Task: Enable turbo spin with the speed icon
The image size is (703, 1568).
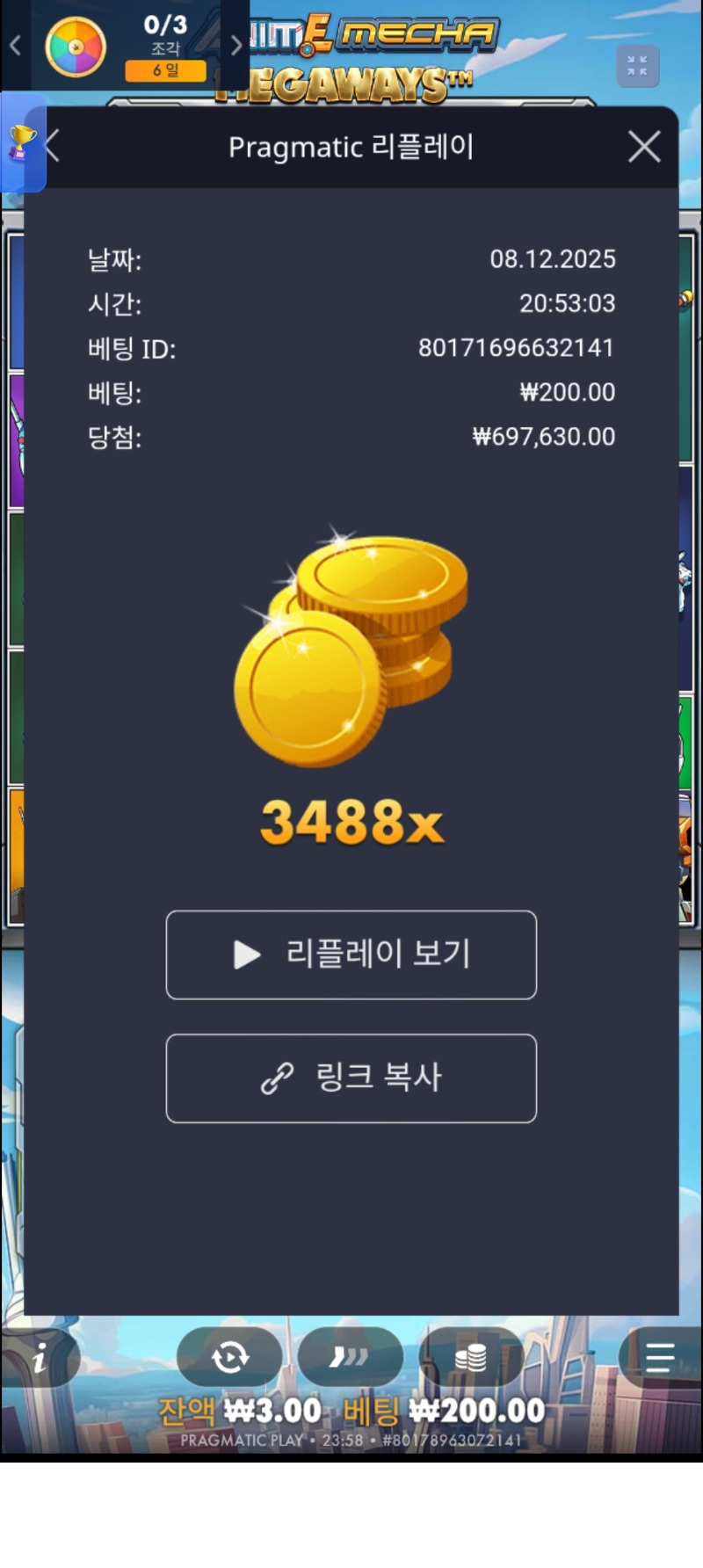Action: coord(351,1358)
